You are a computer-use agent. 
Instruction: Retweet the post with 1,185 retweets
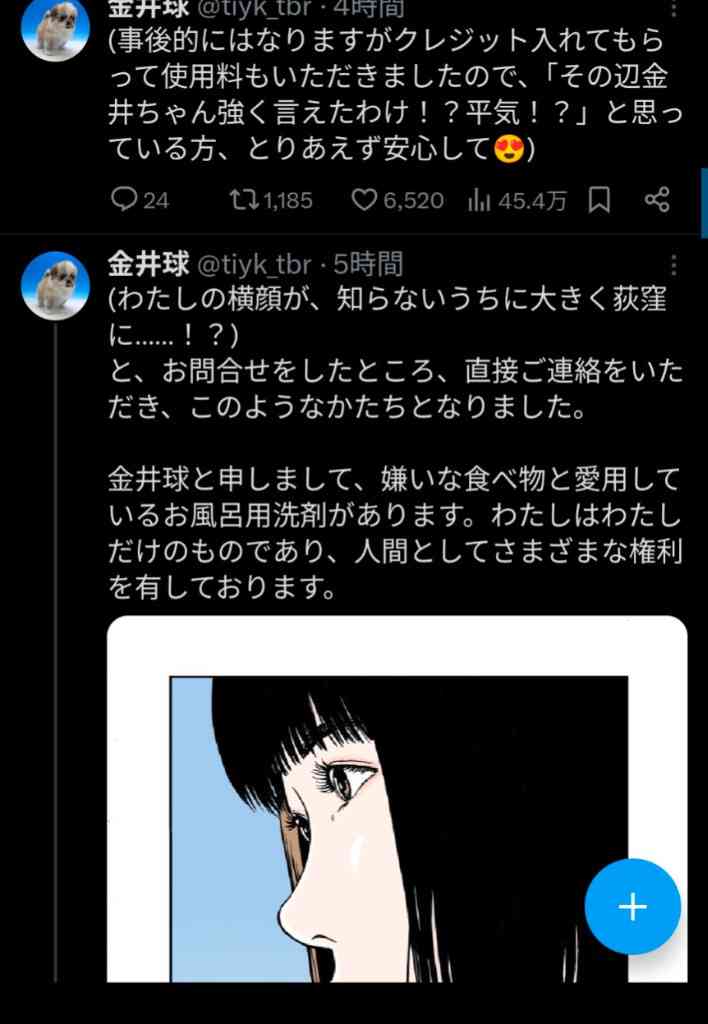(244, 200)
